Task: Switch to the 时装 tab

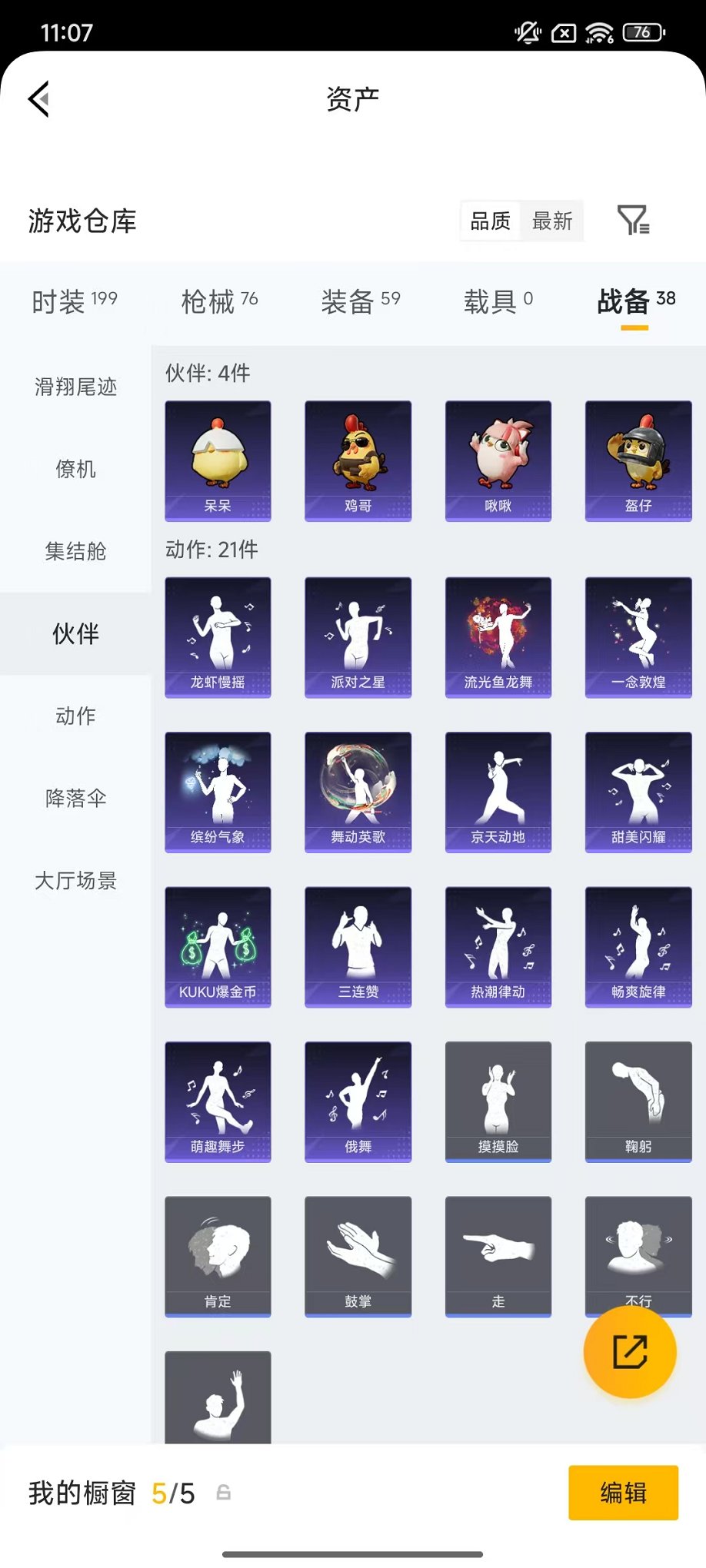Action: point(73,301)
